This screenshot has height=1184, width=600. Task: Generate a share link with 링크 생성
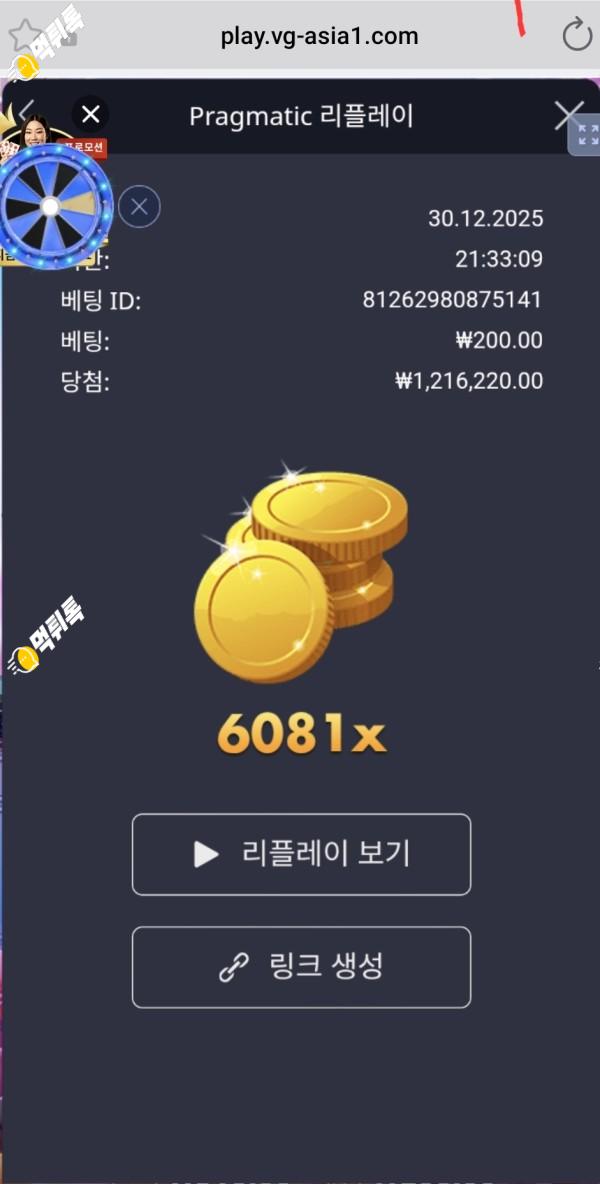point(301,967)
